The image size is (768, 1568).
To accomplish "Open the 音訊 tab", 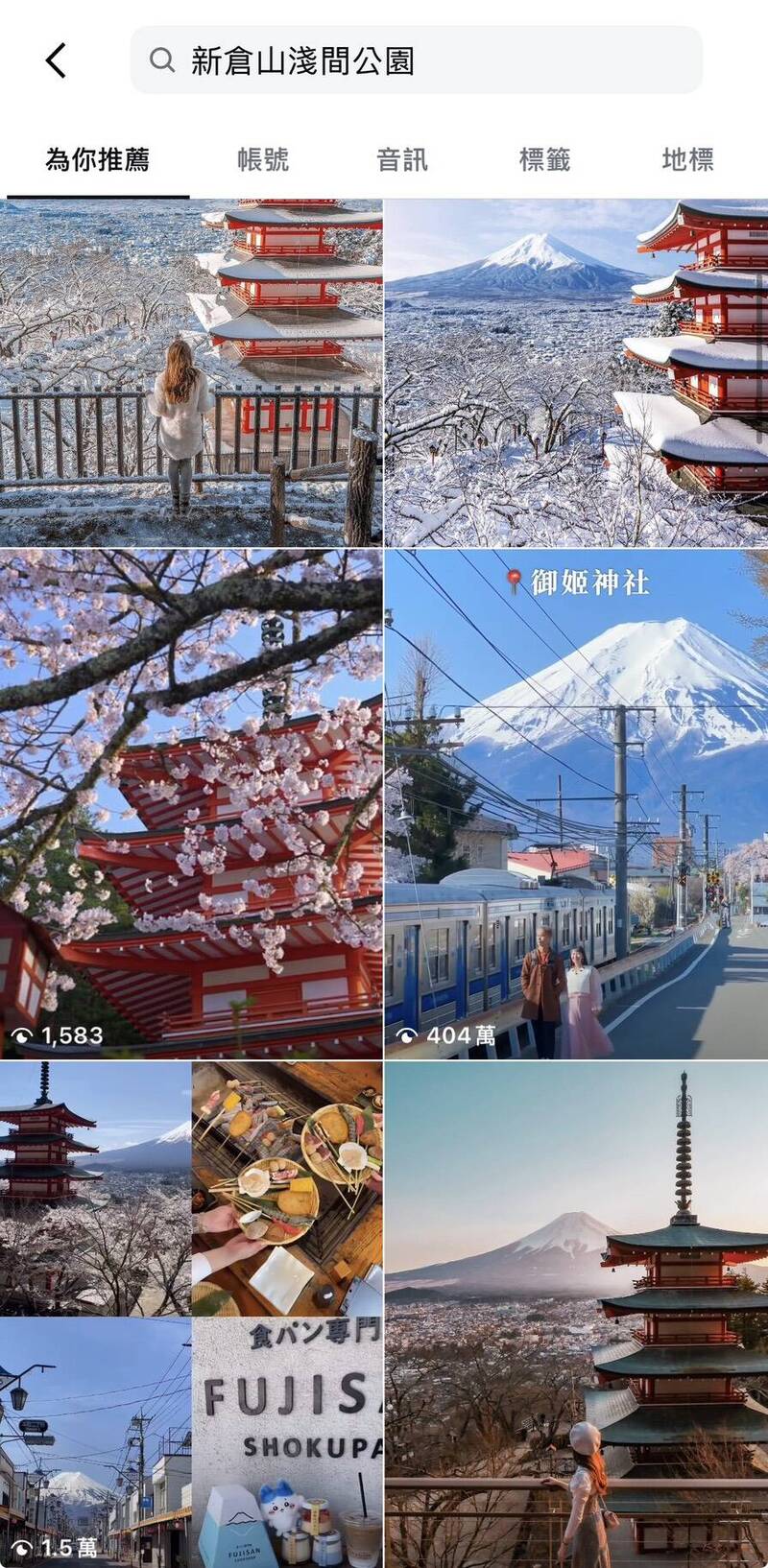I will tap(403, 160).
